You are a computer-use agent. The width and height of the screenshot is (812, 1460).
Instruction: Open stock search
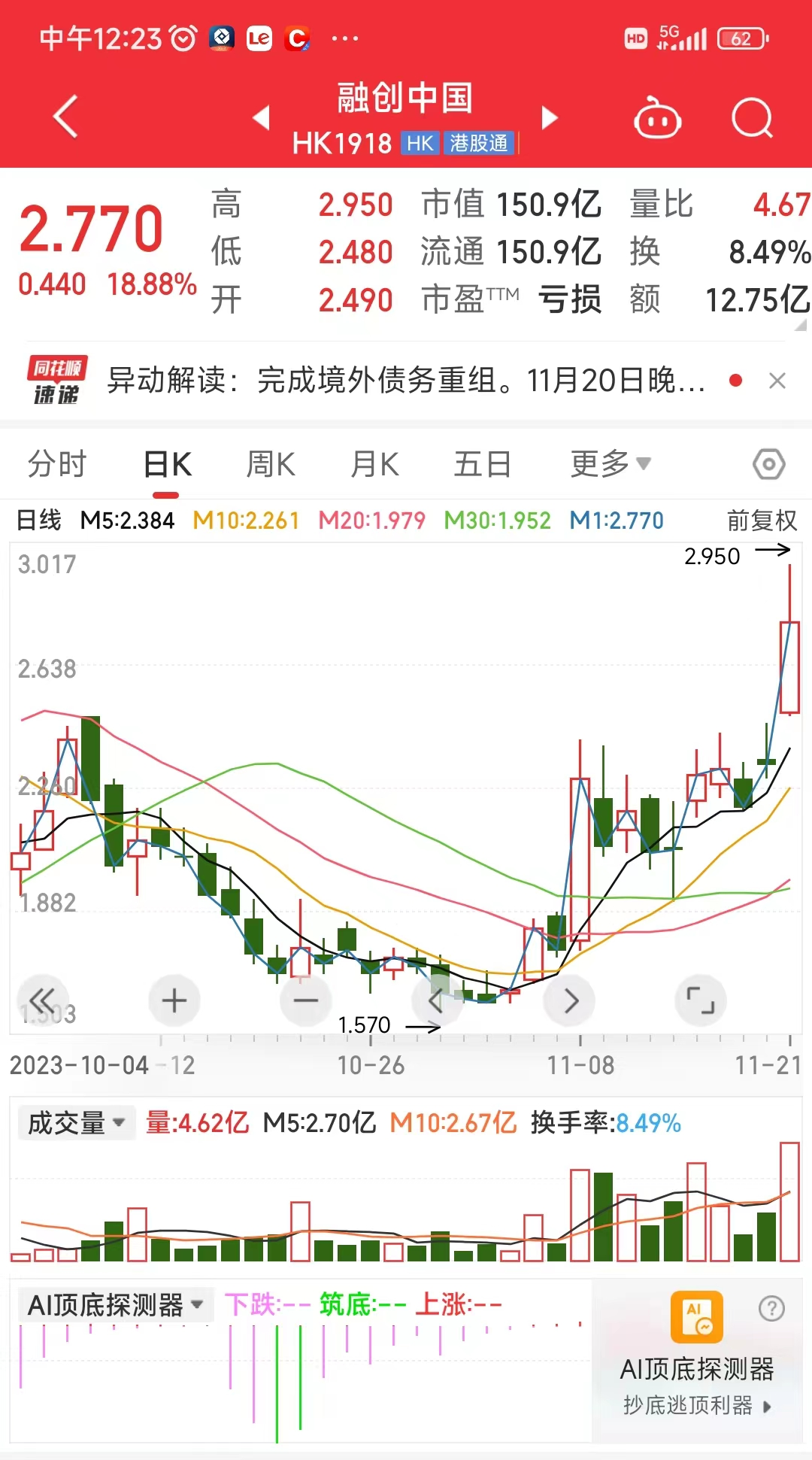point(753,118)
